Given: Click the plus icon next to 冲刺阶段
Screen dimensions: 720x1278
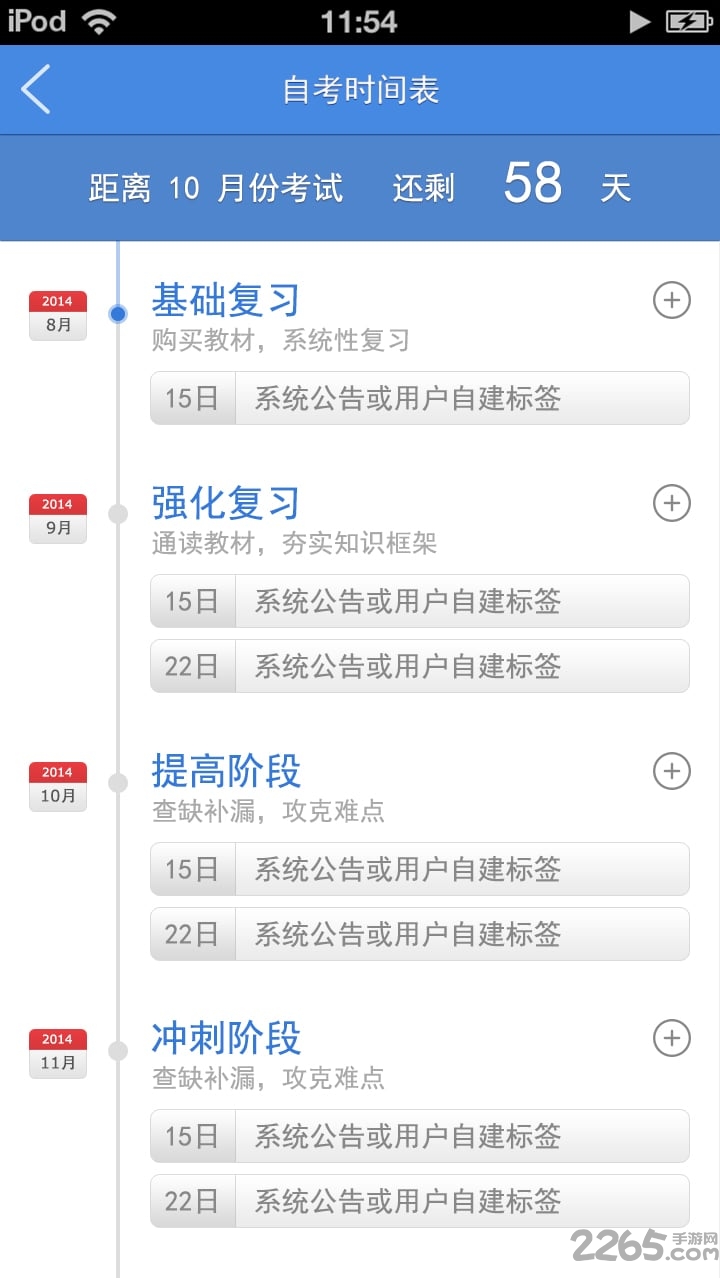Looking at the screenshot, I should [x=671, y=1038].
